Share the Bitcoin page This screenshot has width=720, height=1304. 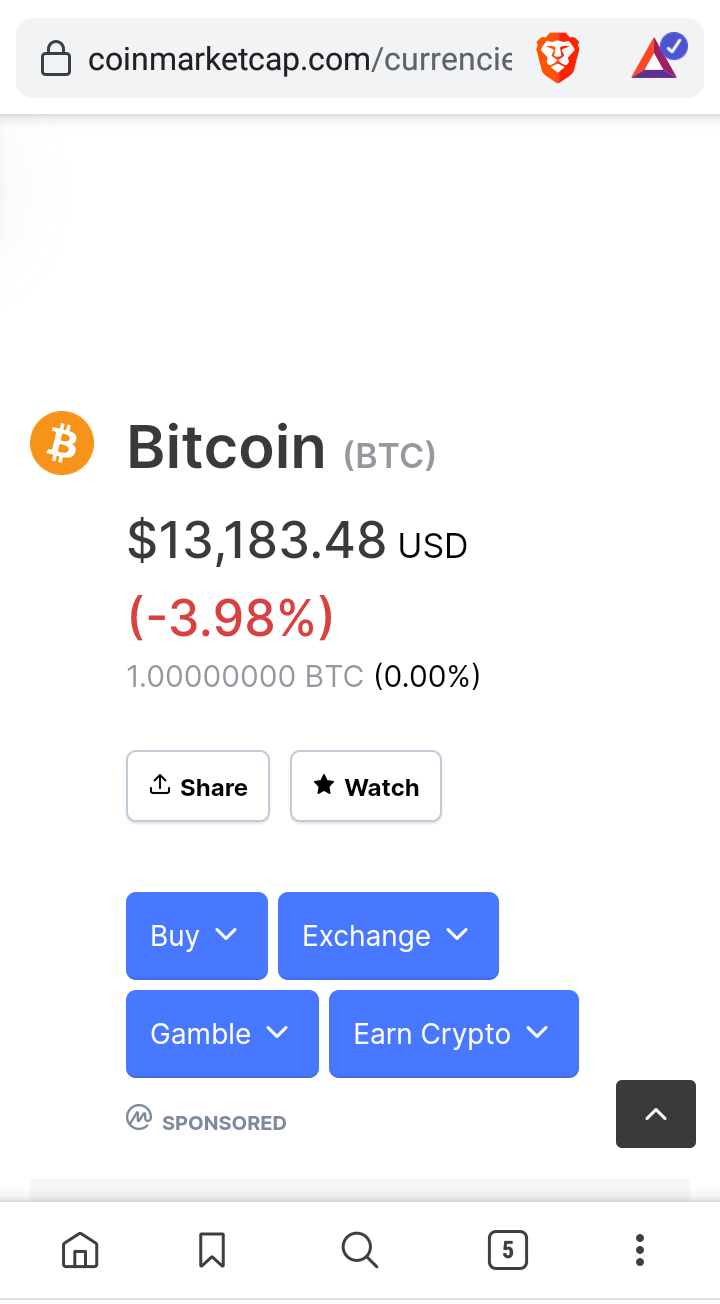[198, 786]
